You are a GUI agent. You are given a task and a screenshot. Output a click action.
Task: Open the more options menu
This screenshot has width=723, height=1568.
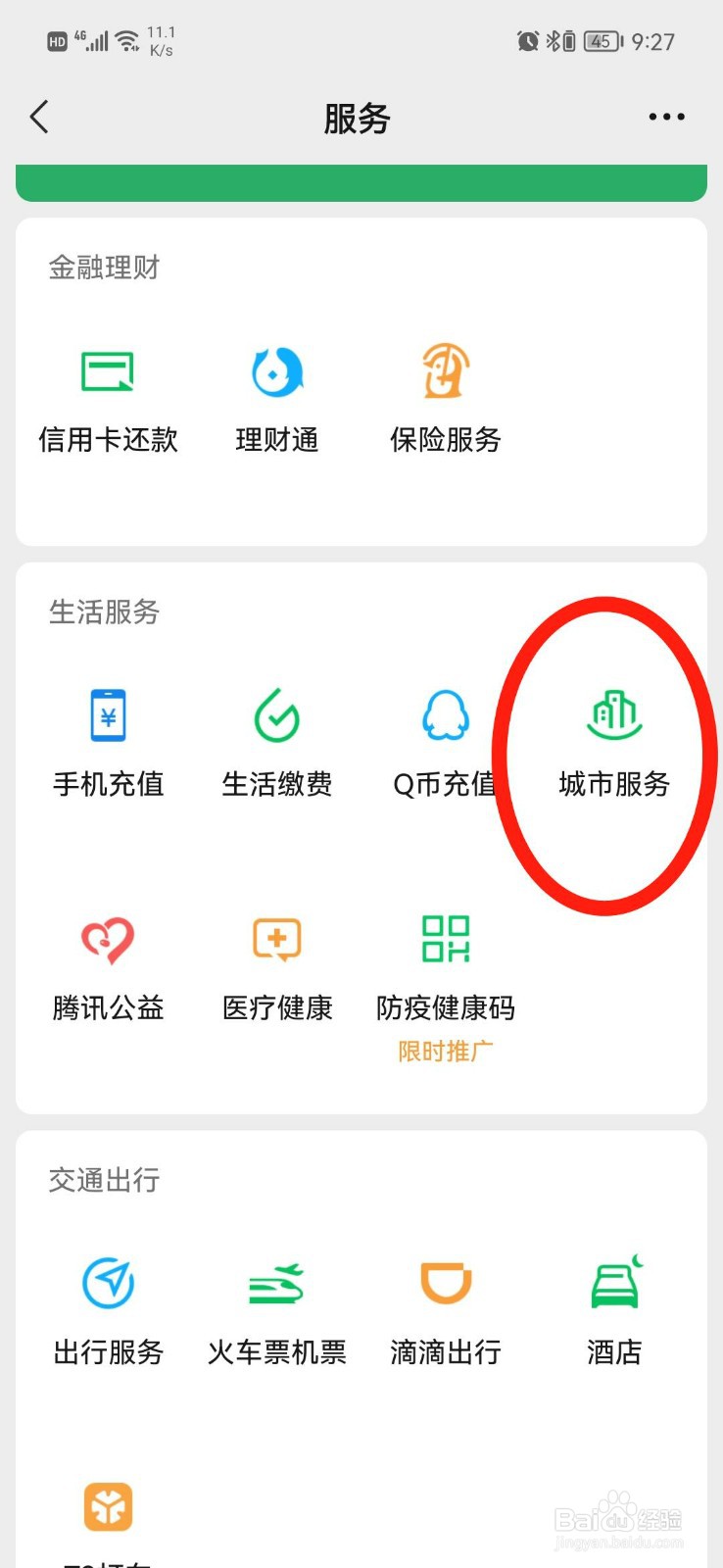tap(665, 117)
